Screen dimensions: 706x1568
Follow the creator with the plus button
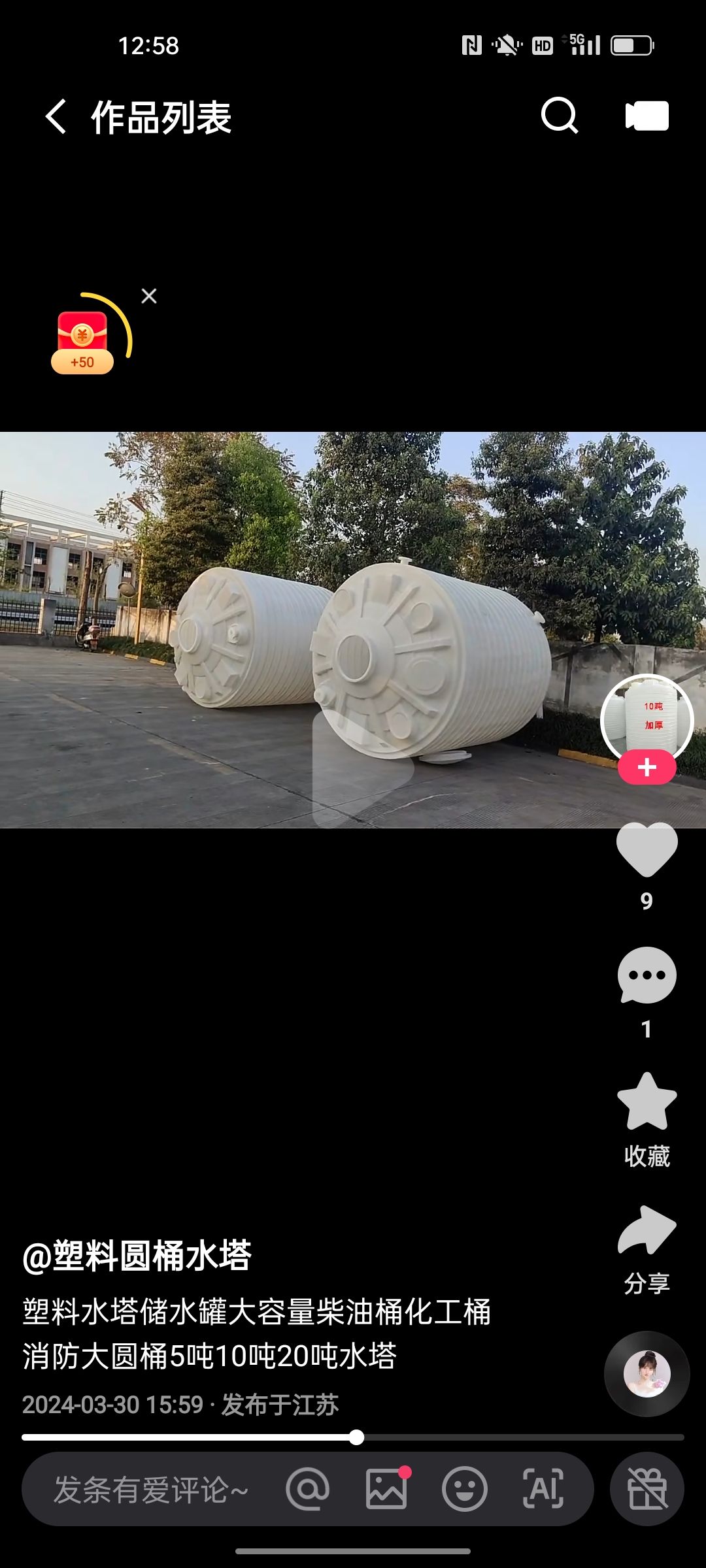(647, 767)
